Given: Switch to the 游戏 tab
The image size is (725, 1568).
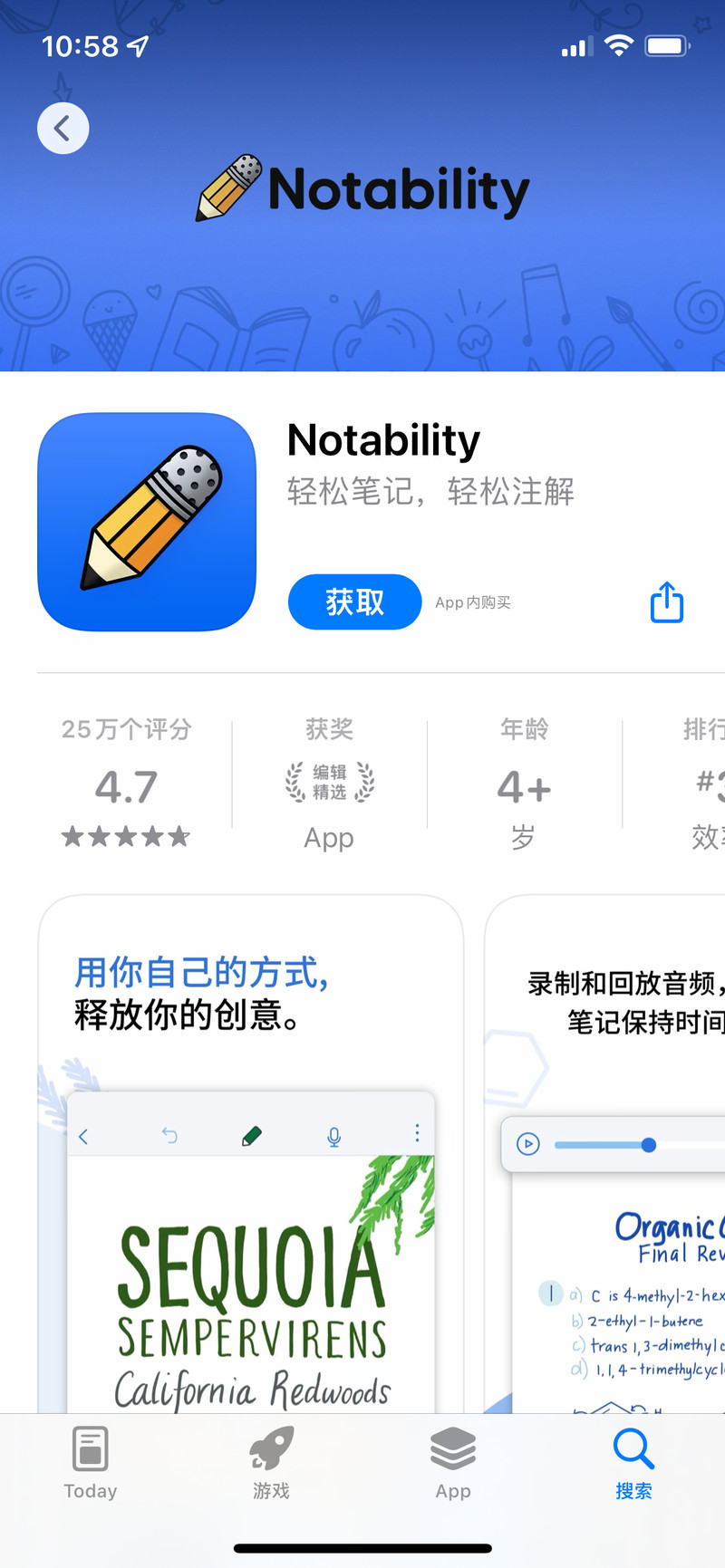Looking at the screenshot, I should [x=271, y=1463].
